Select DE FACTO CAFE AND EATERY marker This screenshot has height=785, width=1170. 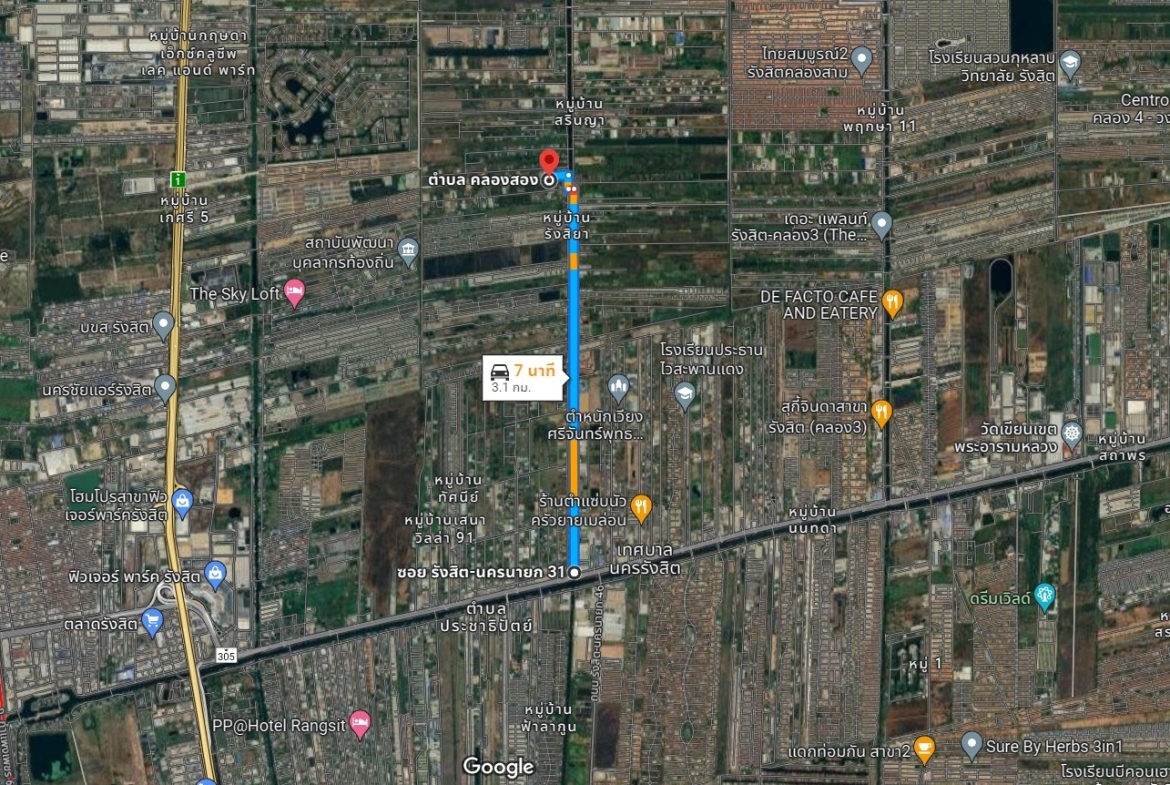pyautogui.click(x=892, y=303)
